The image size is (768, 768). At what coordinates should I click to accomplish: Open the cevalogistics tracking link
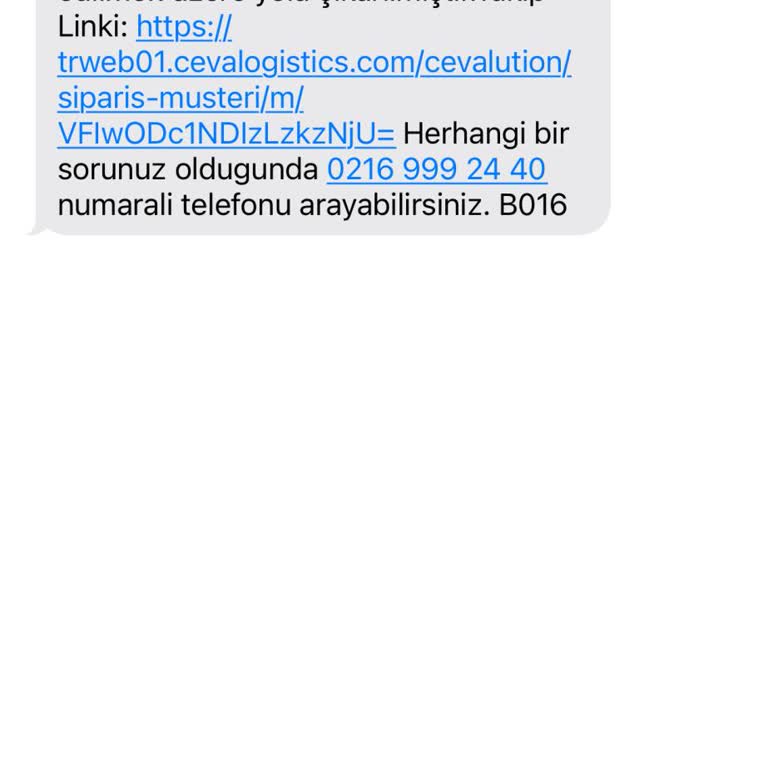[x=314, y=63]
